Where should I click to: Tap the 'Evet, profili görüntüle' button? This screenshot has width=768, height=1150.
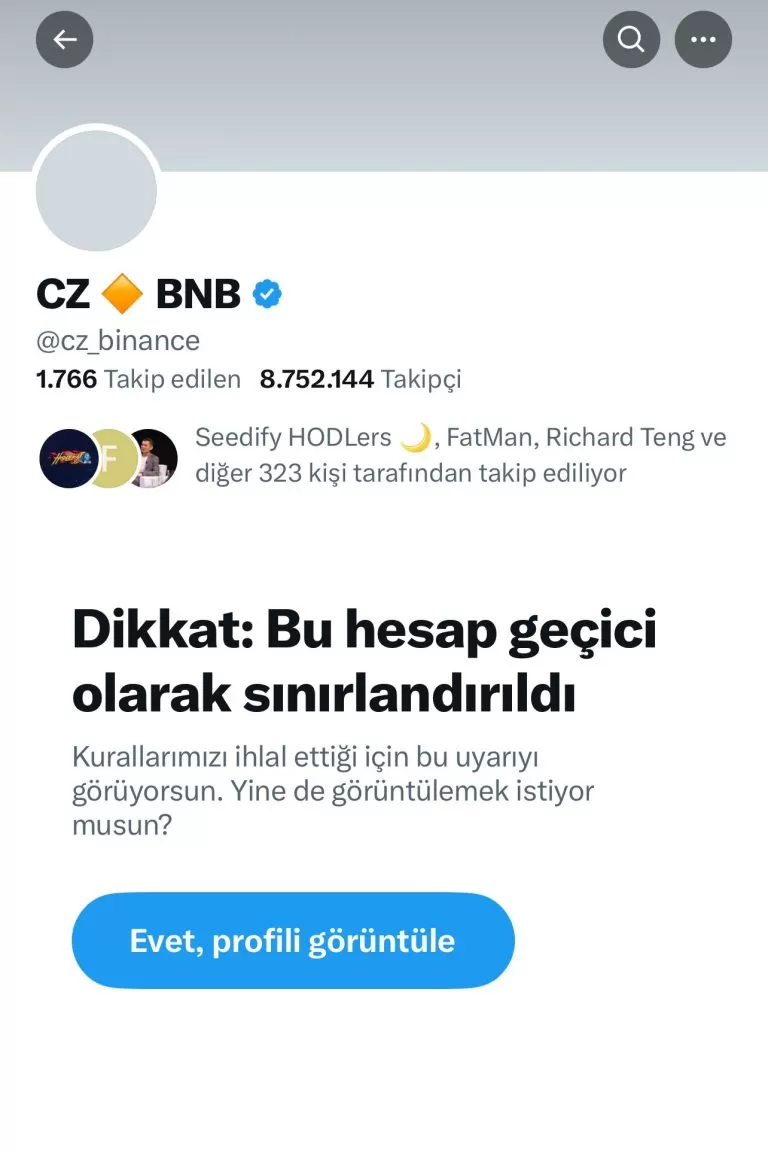pyautogui.click(x=292, y=940)
